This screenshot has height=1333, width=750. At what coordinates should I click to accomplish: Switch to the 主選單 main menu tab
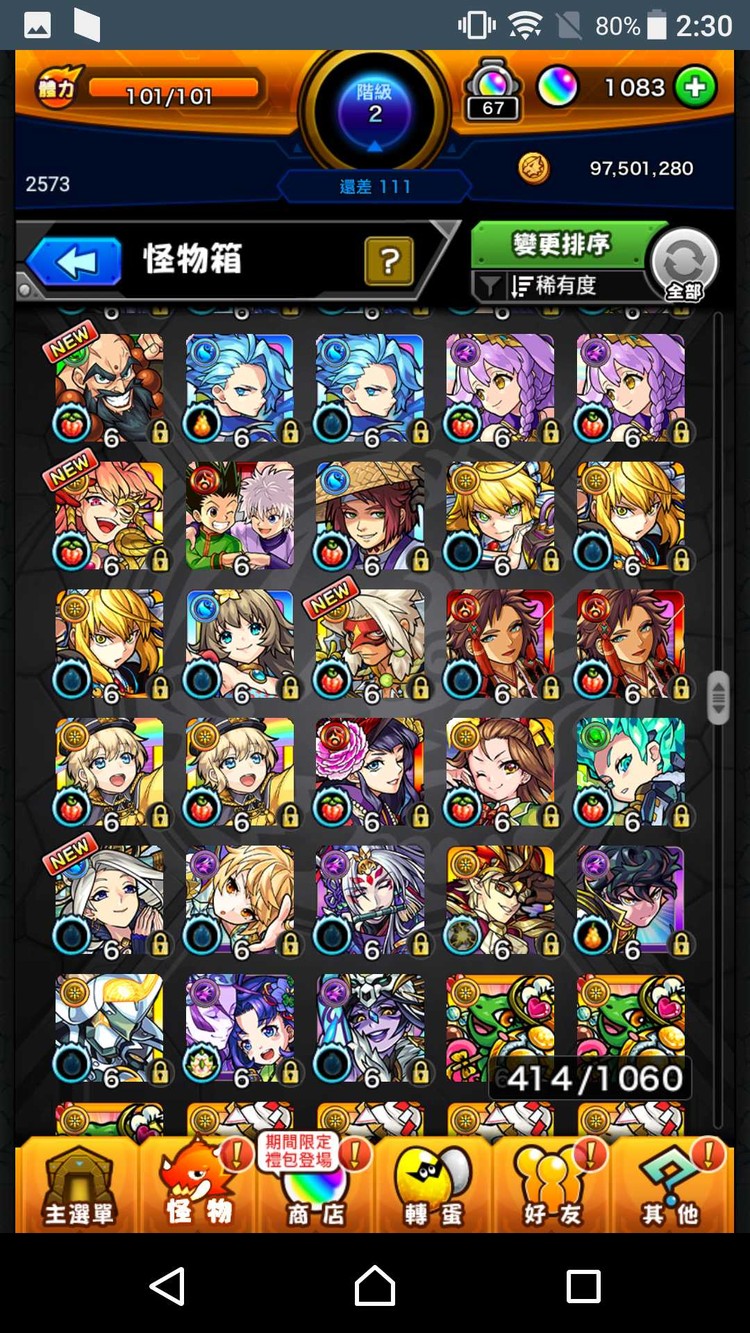[78, 1185]
